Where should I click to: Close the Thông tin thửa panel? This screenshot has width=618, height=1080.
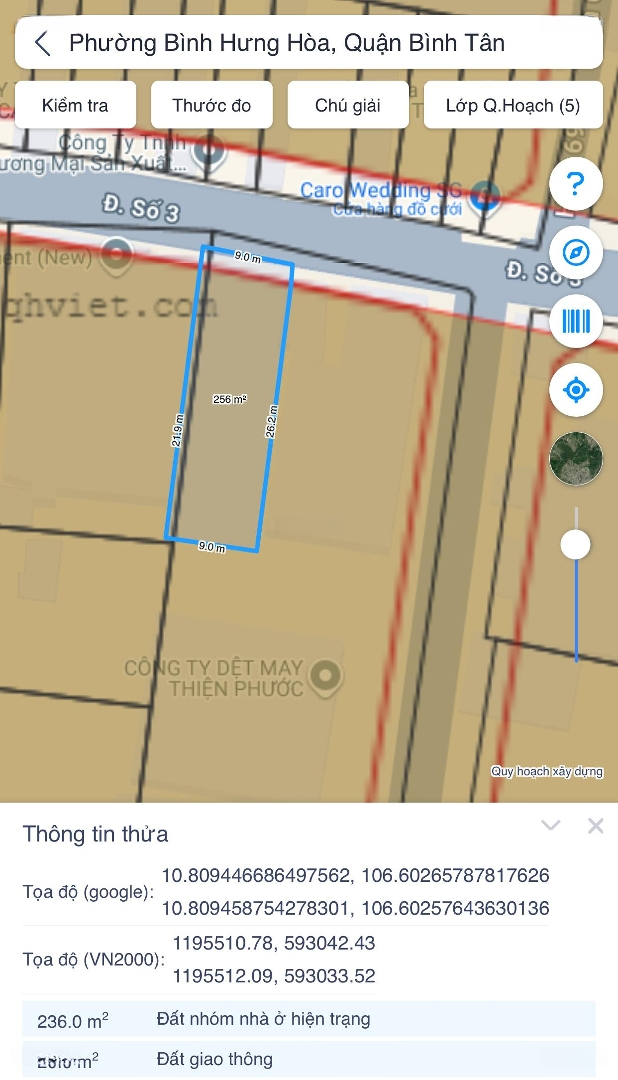click(x=596, y=826)
